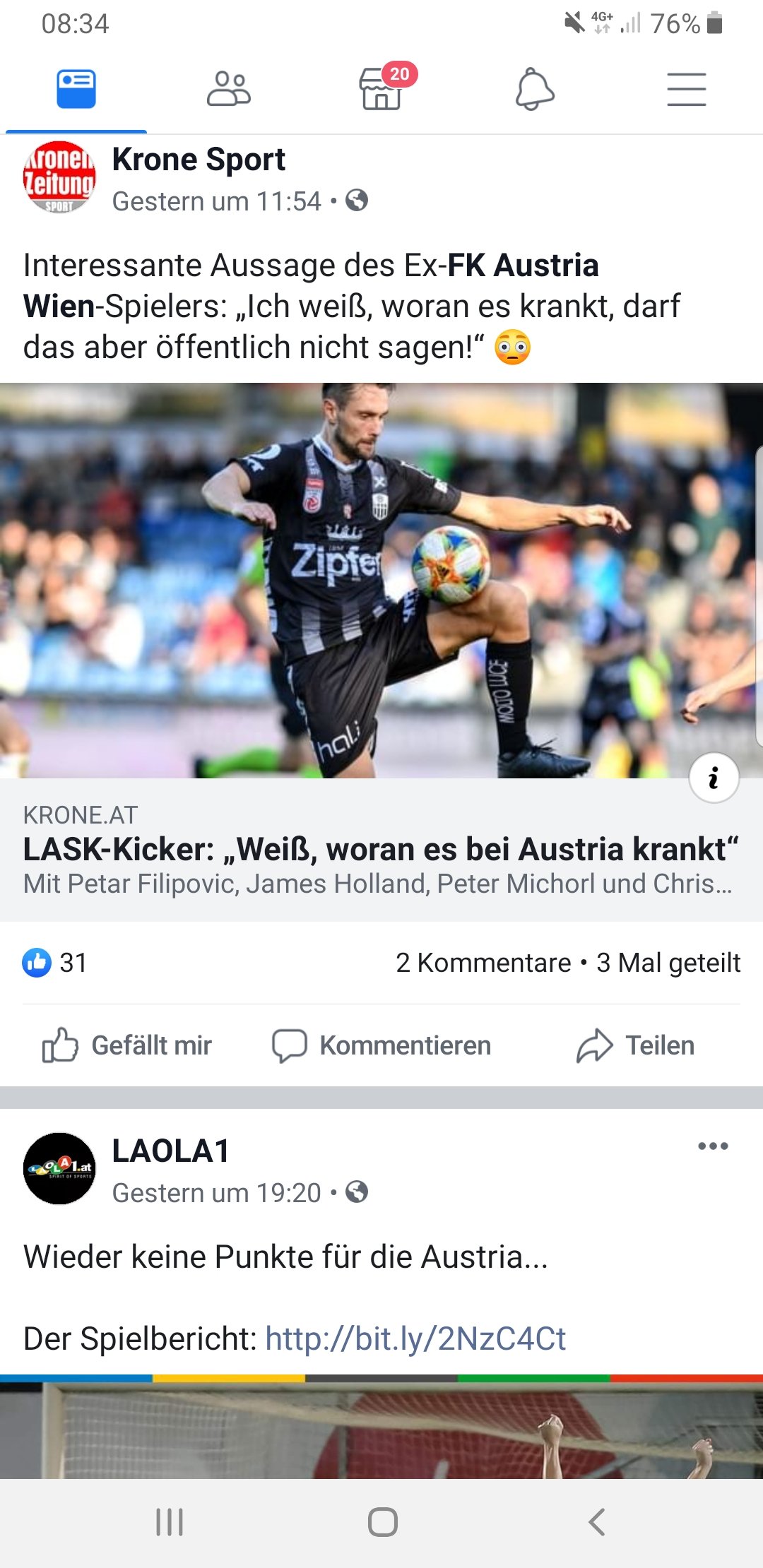
Task: Show link info via the i icon
Action: [x=714, y=778]
